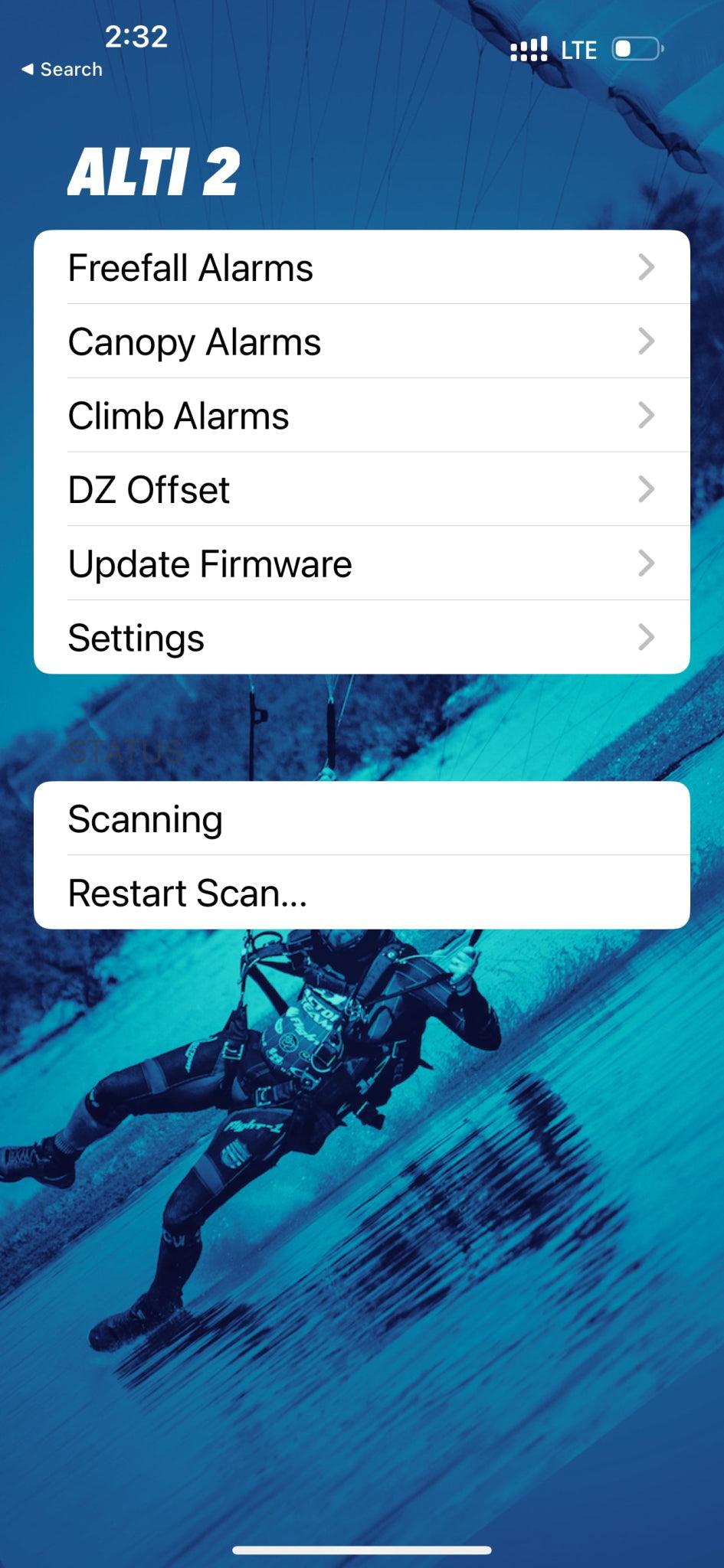This screenshot has height=1568, width=724.
Task: Open the Settings row
Action: (360, 638)
